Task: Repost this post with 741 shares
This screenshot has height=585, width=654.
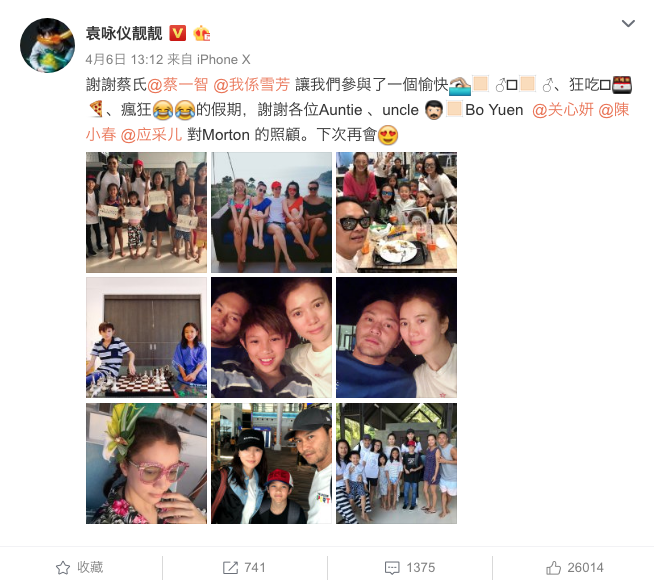Action: tap(245, 567)
